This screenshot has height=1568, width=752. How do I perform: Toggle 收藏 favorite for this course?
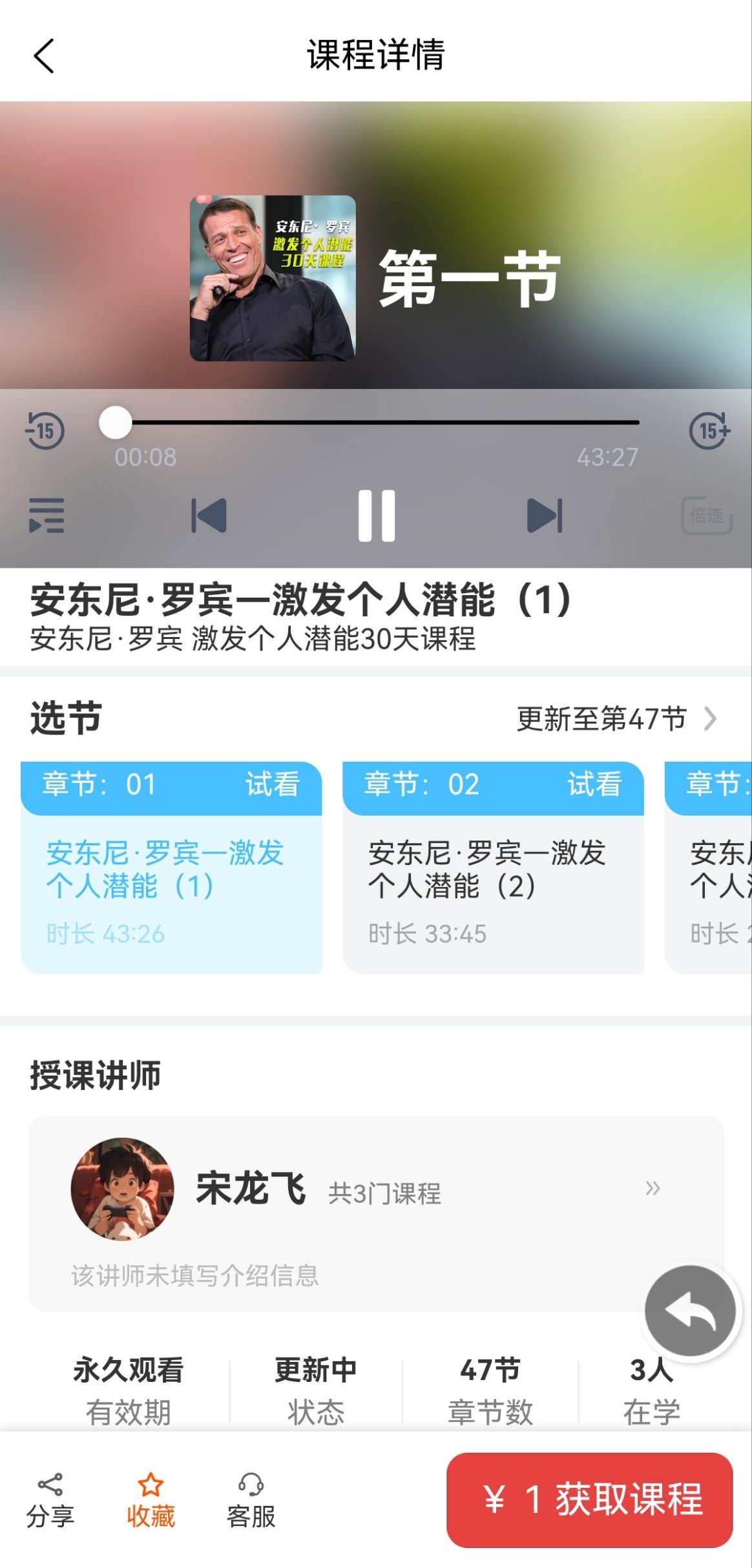151,1500
